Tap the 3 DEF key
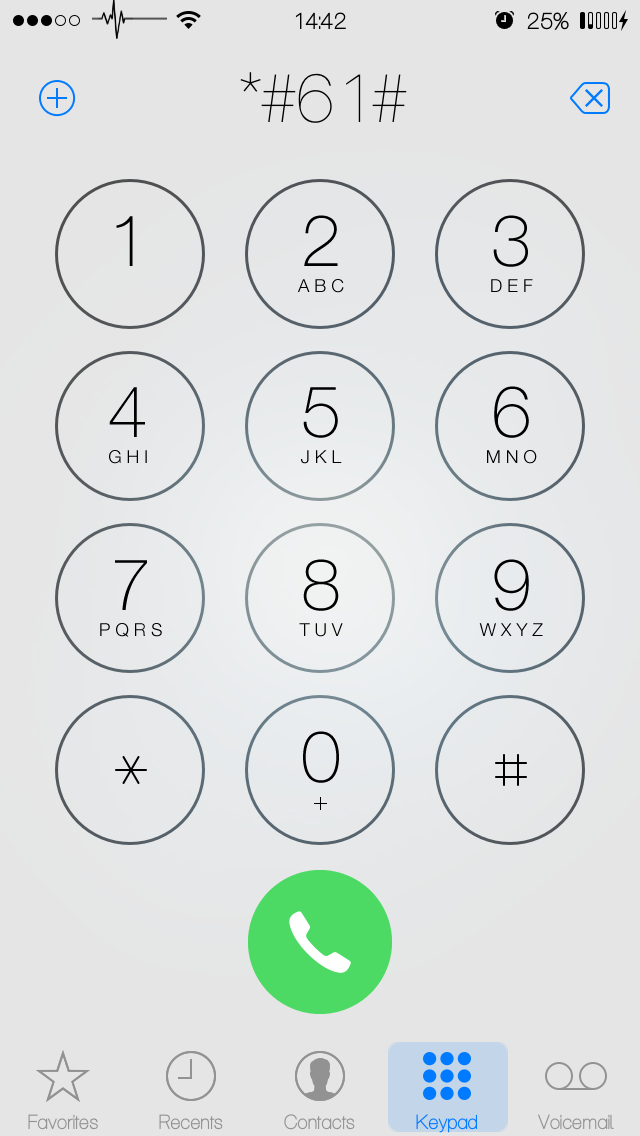Screen dimensions: 640x1136 tap(510, 254)
